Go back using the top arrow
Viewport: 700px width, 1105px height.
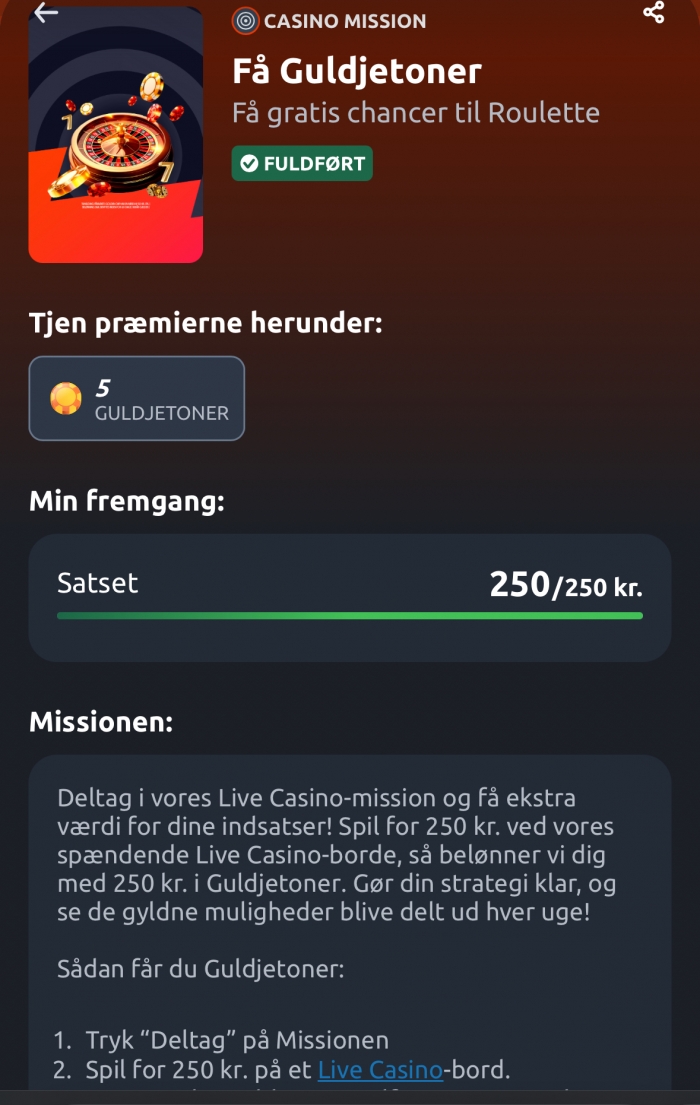pyautogui.click(x=46, y=13)
